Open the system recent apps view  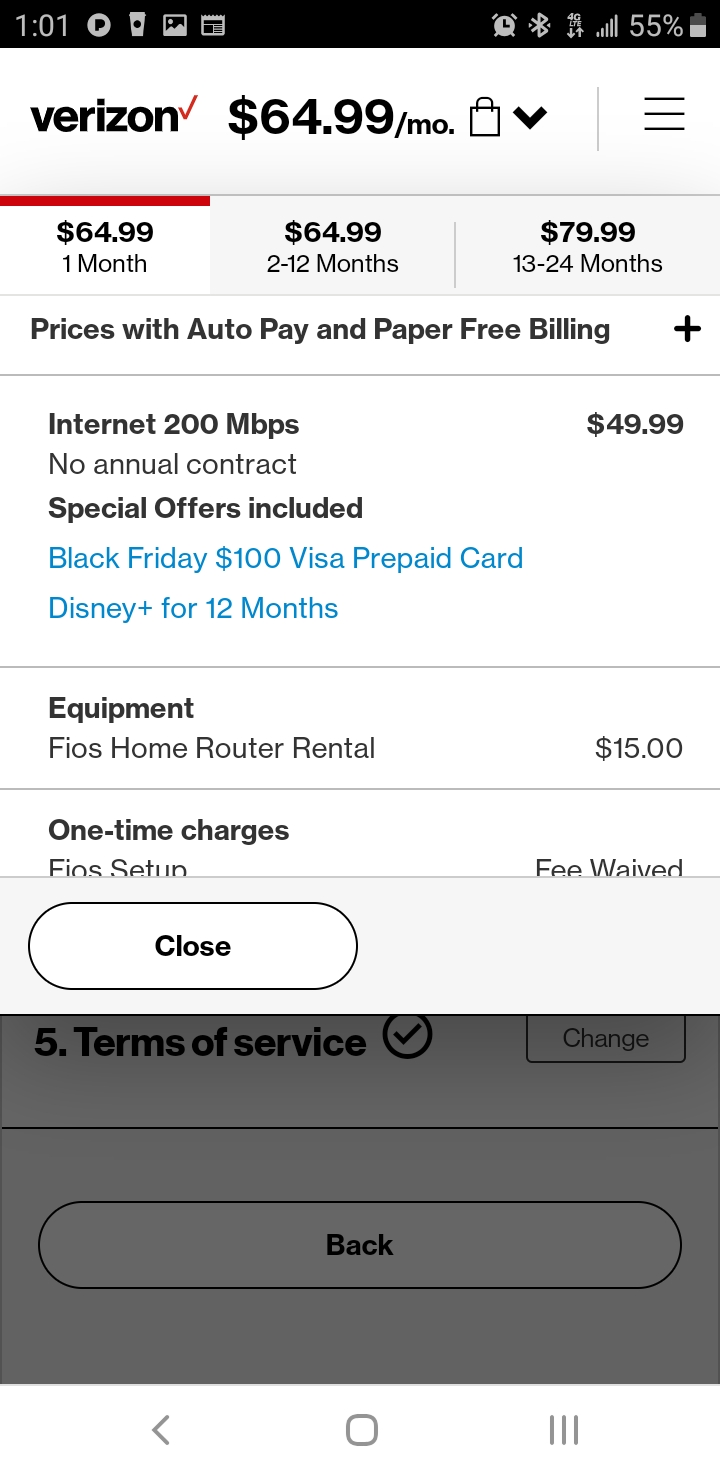(563, 1430)
